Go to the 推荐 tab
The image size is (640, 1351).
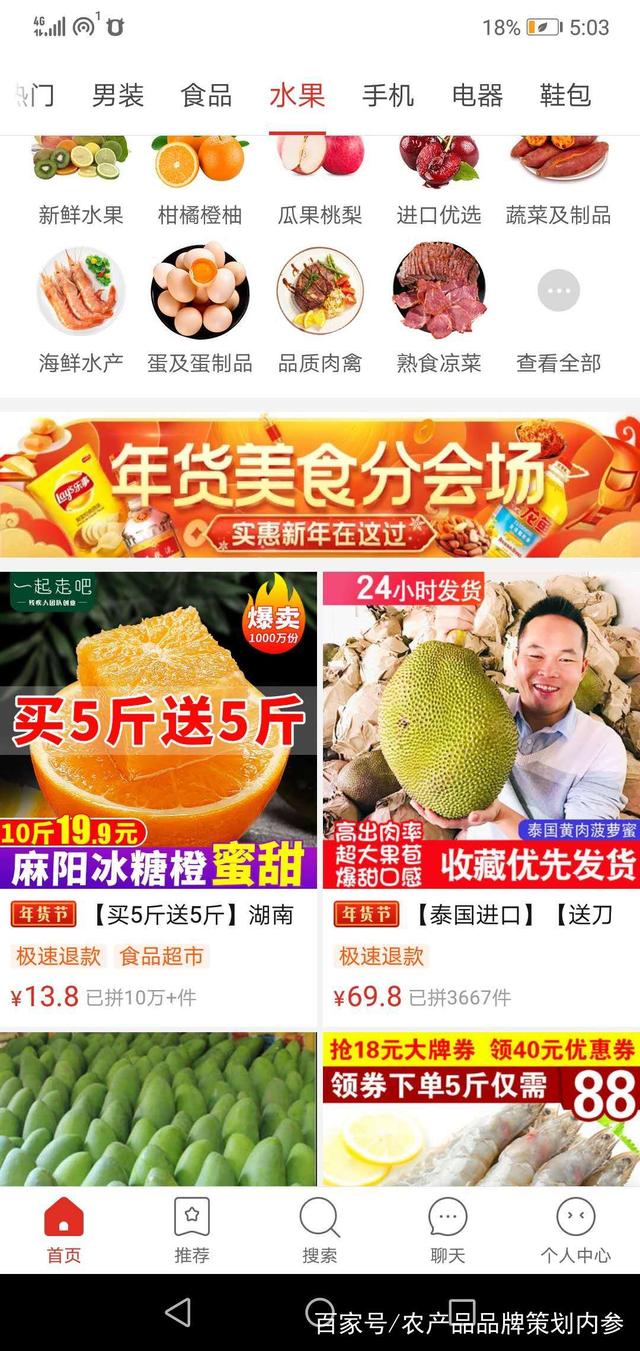pos(192,1229)
